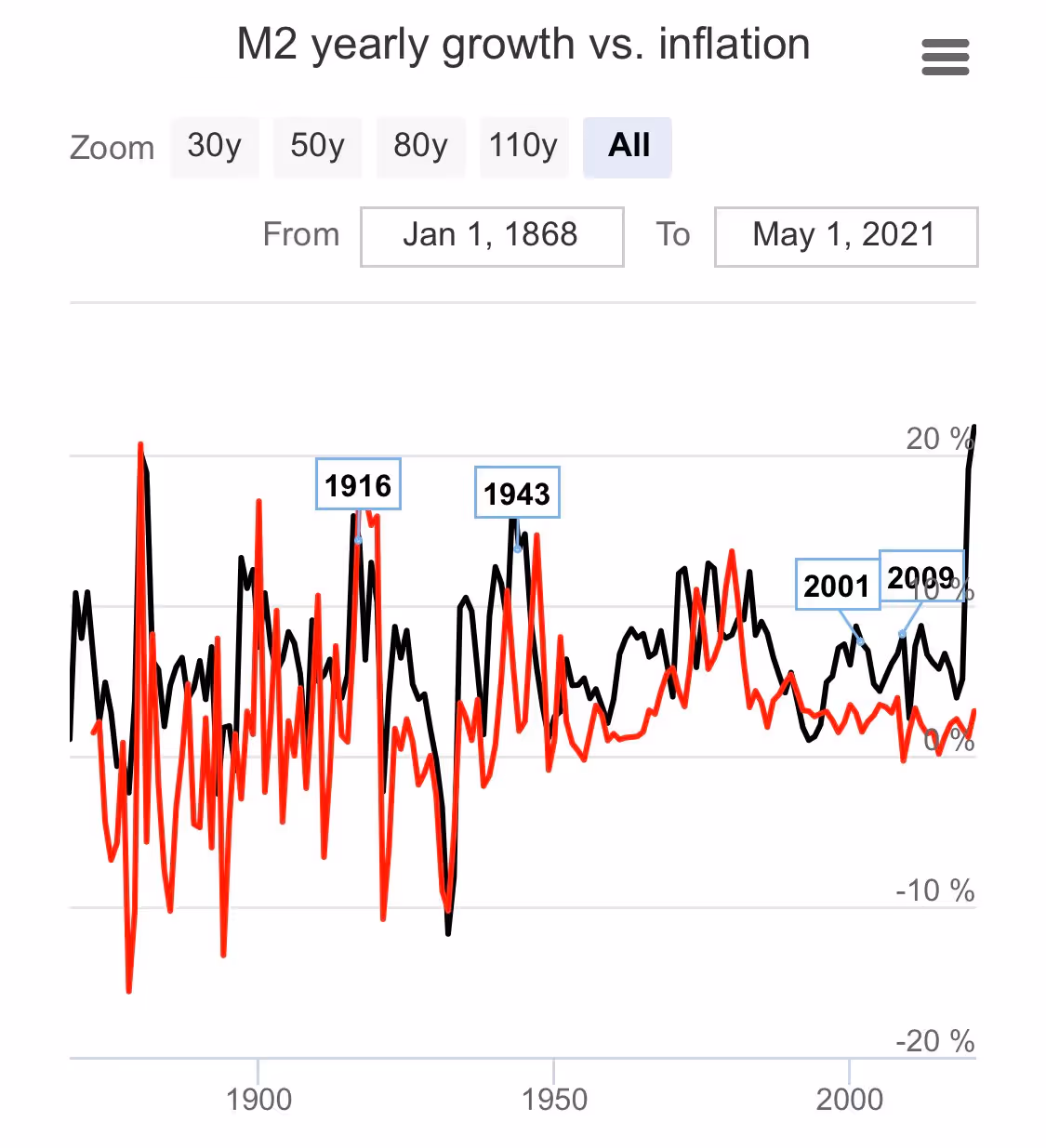
Task: Tap the 2009 chart annotation flag
Action: 920,576
